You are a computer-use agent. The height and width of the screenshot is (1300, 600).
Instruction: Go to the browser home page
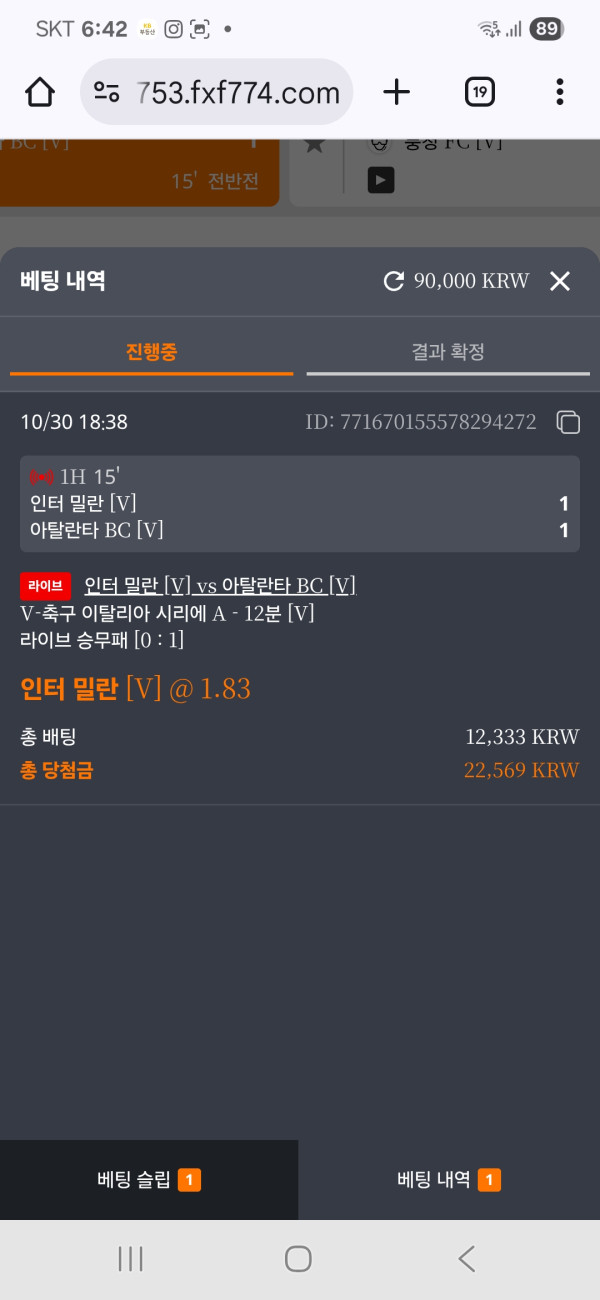[x=40, y=92]
